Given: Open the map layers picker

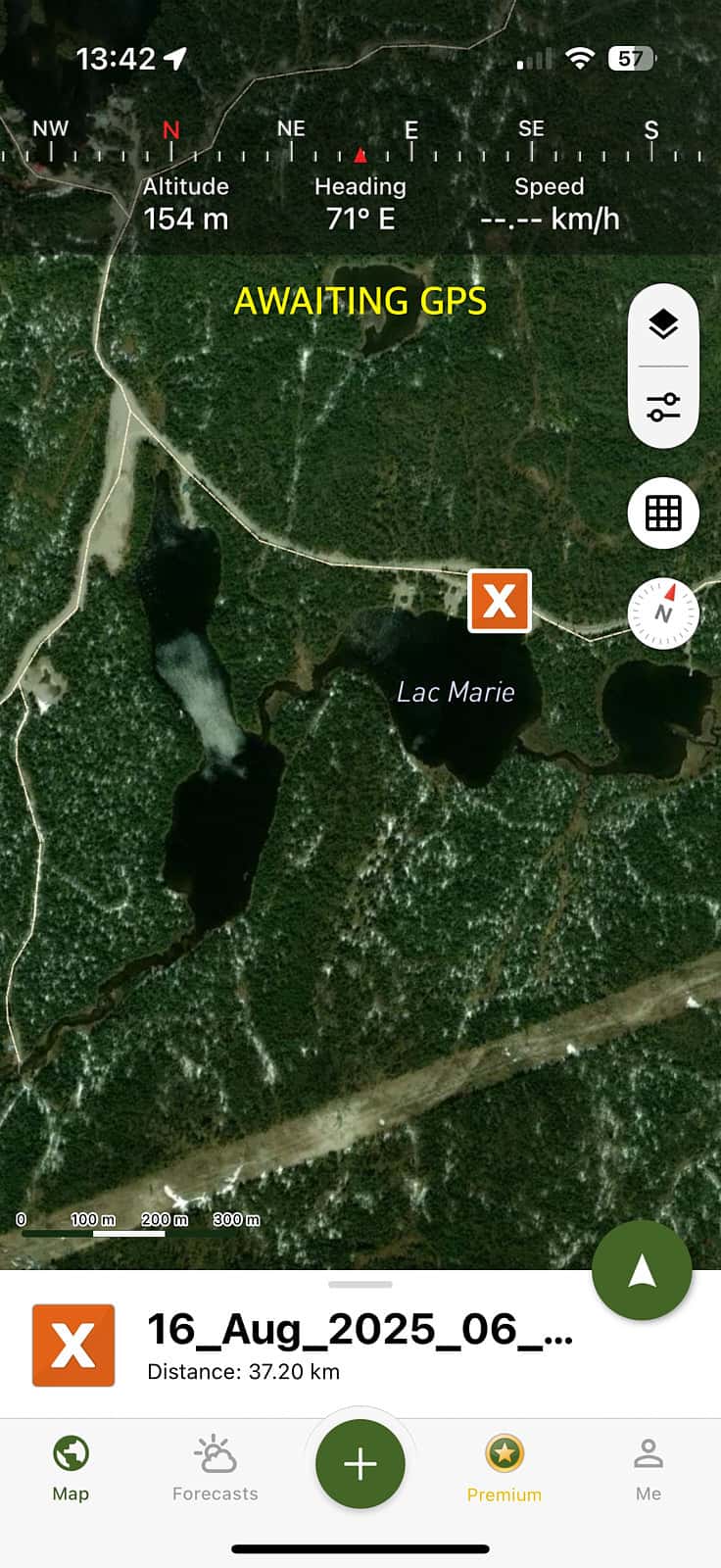Looking at the screenshot, I should click(663, 325).
